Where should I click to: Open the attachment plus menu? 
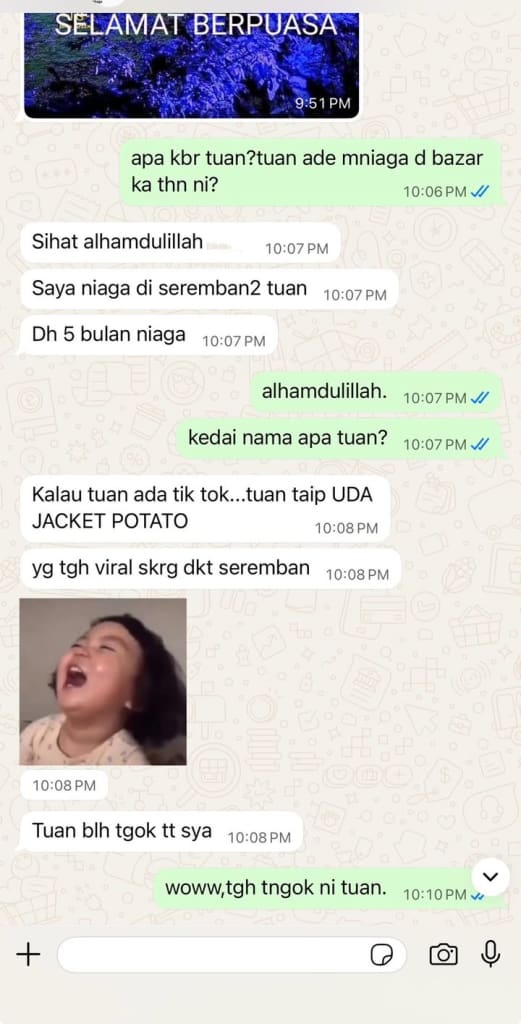pos(28,955)
